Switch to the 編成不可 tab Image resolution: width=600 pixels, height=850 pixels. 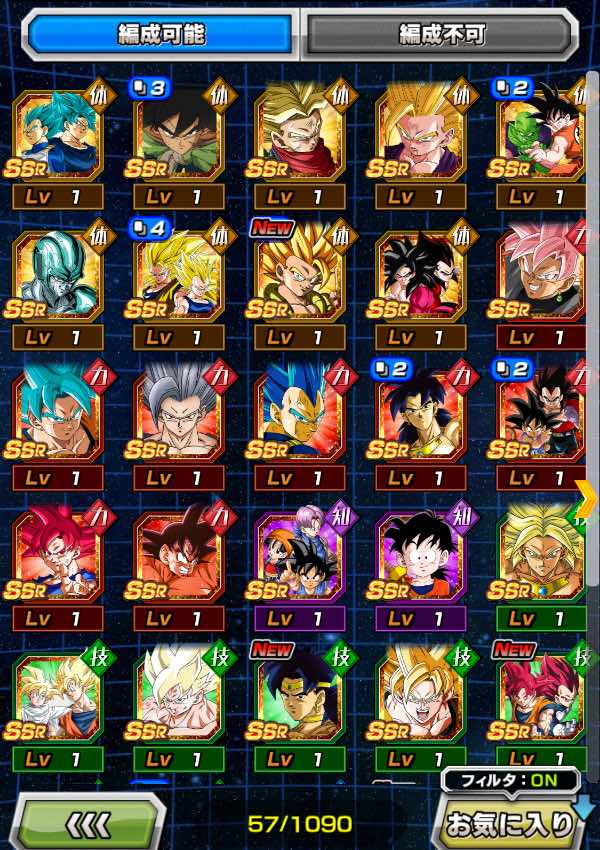click(x=441, y=36)
